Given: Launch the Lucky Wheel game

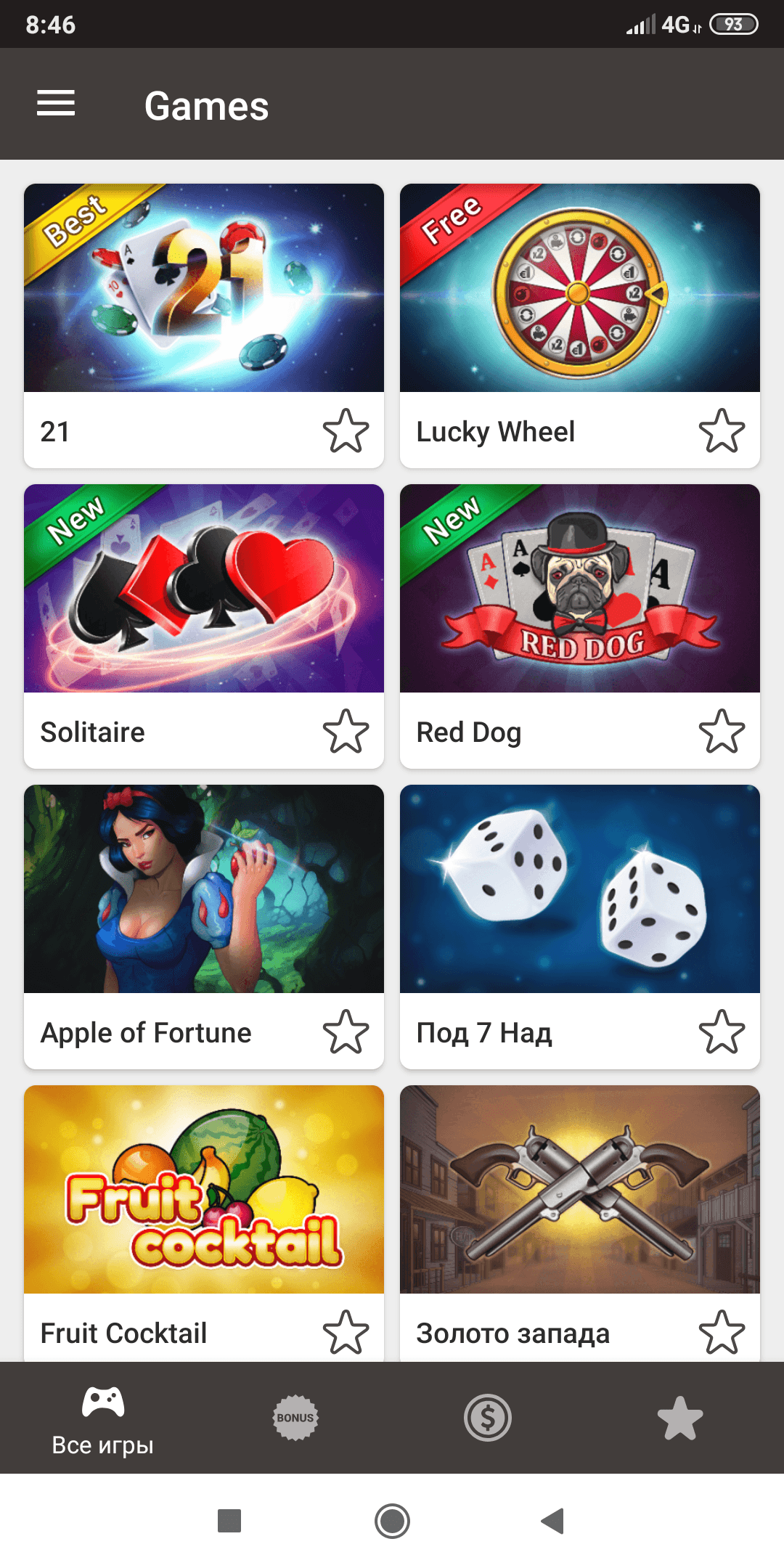Looking at the screenshot, I should tap(579, 288).
